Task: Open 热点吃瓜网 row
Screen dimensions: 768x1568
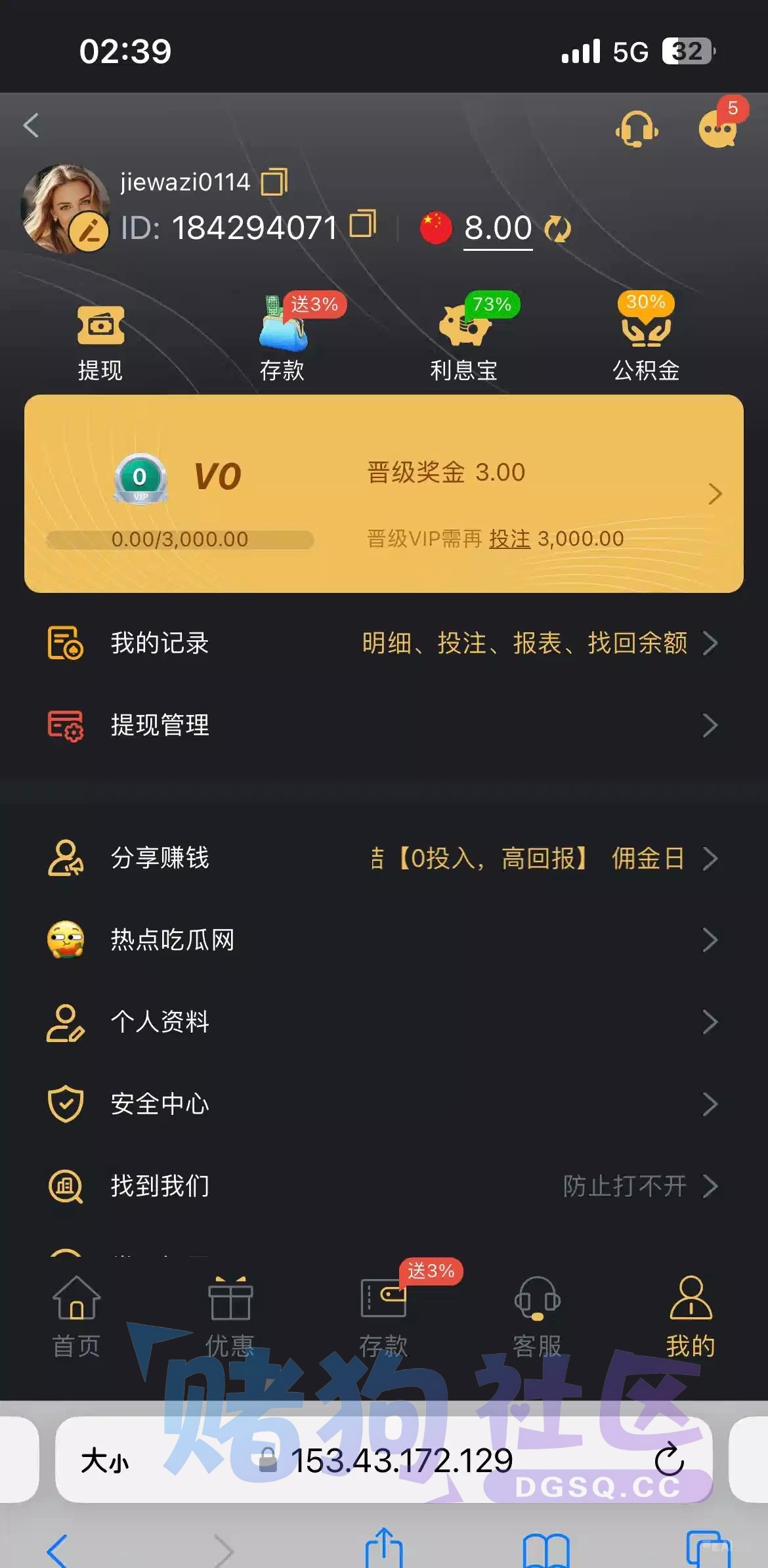Action: (x=384, y=940)
